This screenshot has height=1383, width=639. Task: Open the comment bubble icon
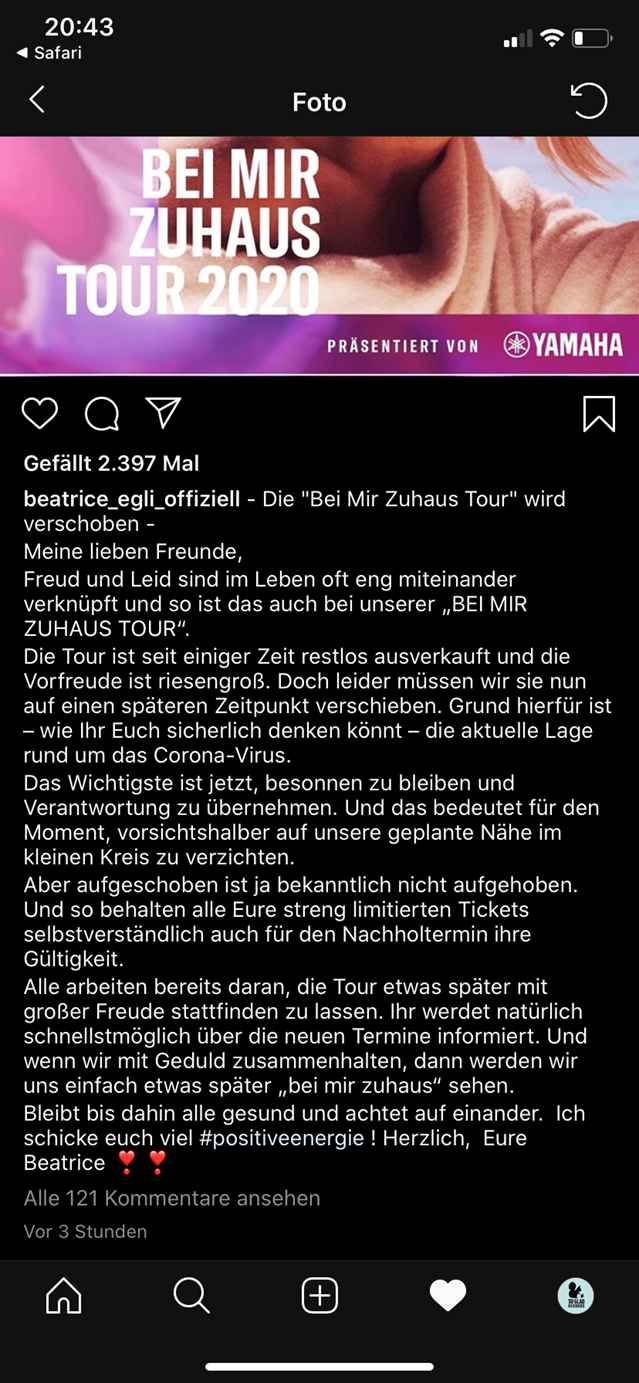tap(102, 413)
